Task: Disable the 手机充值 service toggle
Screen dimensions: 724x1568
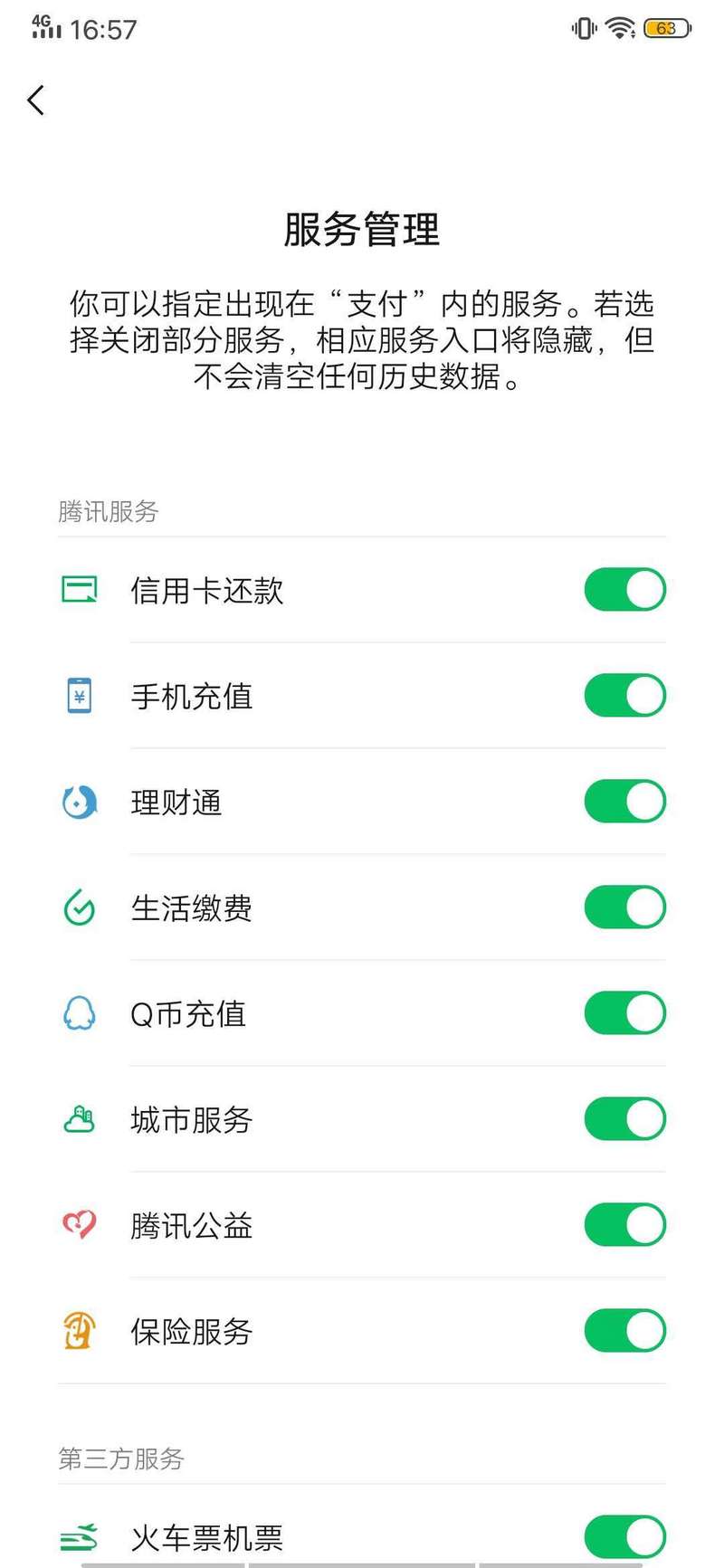Action: (624, 696)
